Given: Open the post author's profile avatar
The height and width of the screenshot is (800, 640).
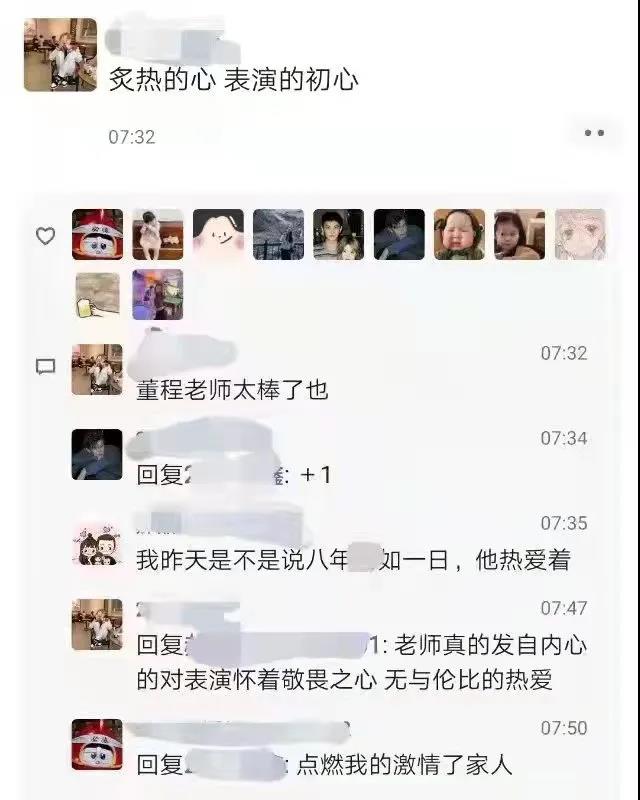Looking at the screenshot, I should (x=60, y=55).
